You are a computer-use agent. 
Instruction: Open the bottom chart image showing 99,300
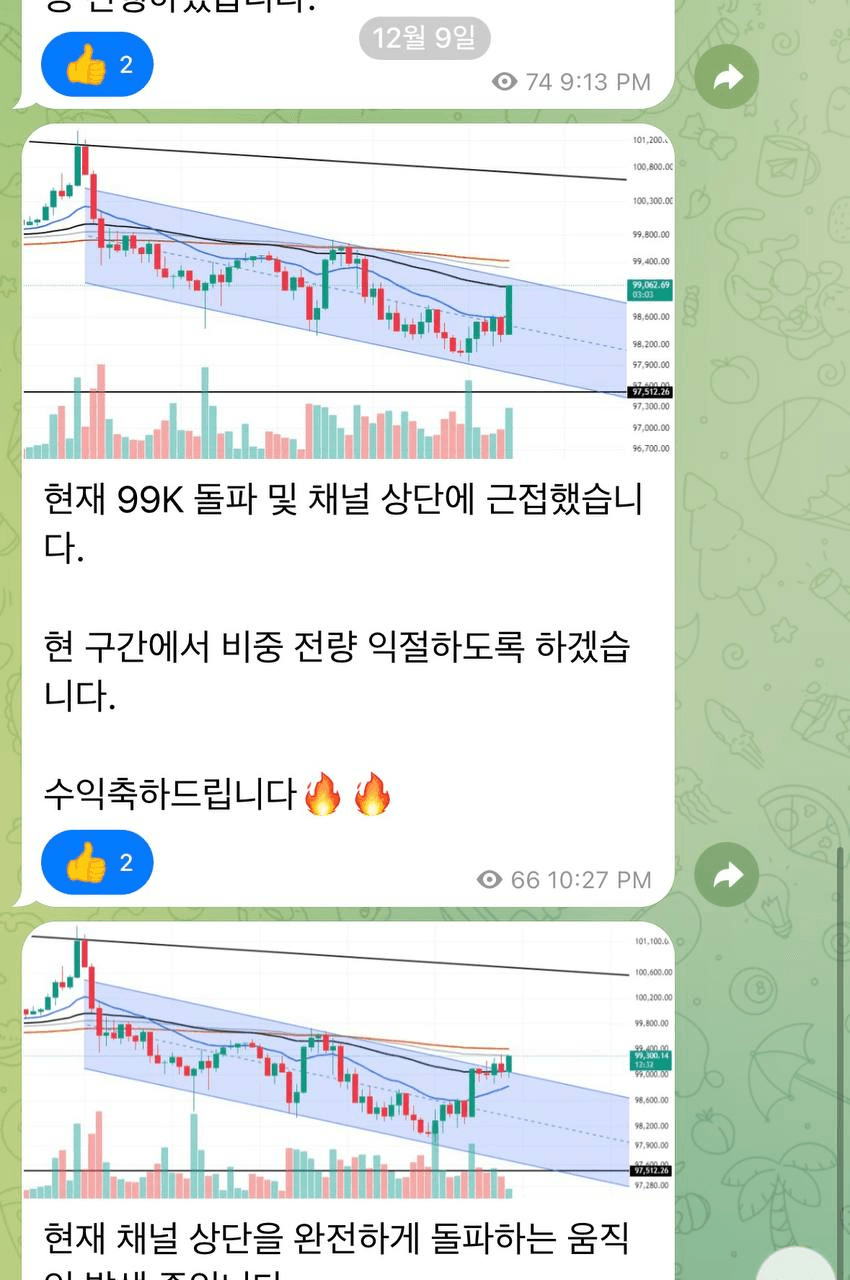(x=348, y=1062)
